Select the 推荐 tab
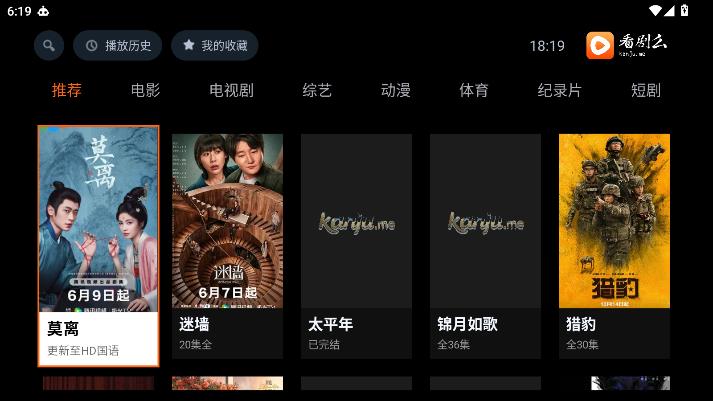The image size is (713, 401). [x=66, y=90]
